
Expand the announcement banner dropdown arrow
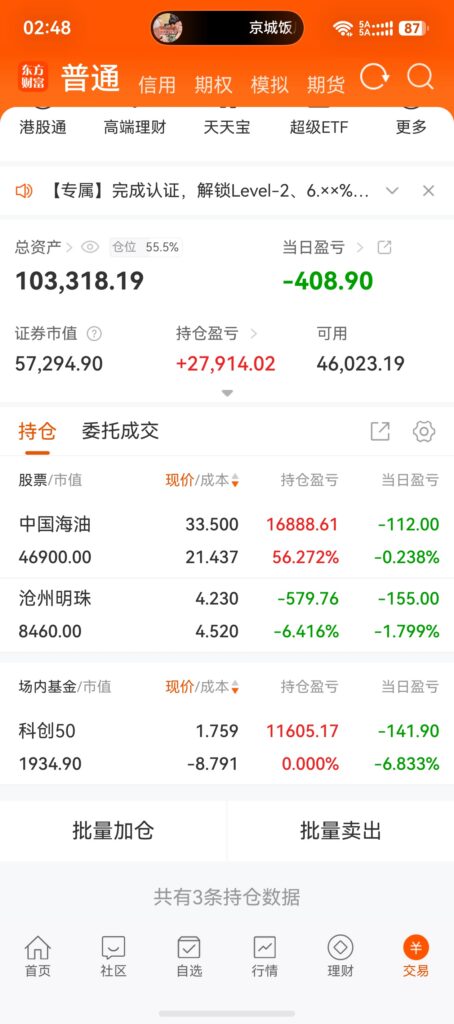392,191
